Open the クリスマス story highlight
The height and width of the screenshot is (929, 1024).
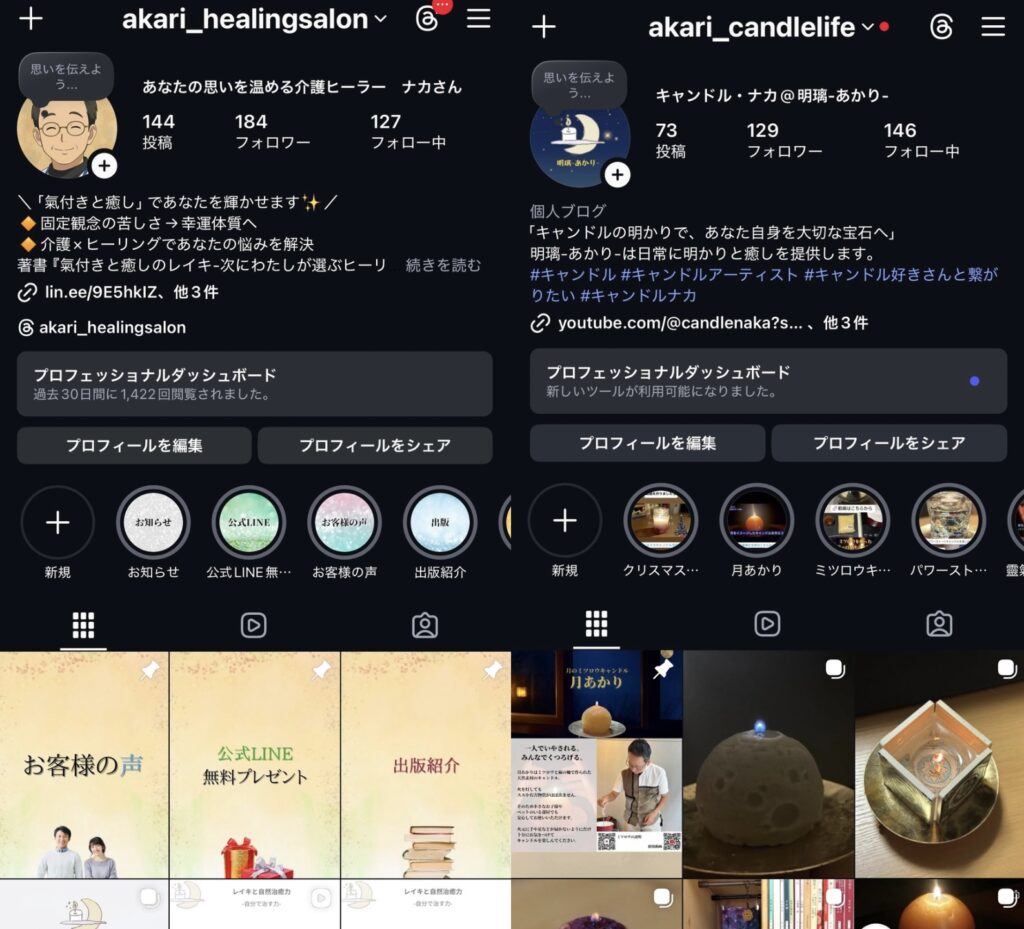[660, 521]
